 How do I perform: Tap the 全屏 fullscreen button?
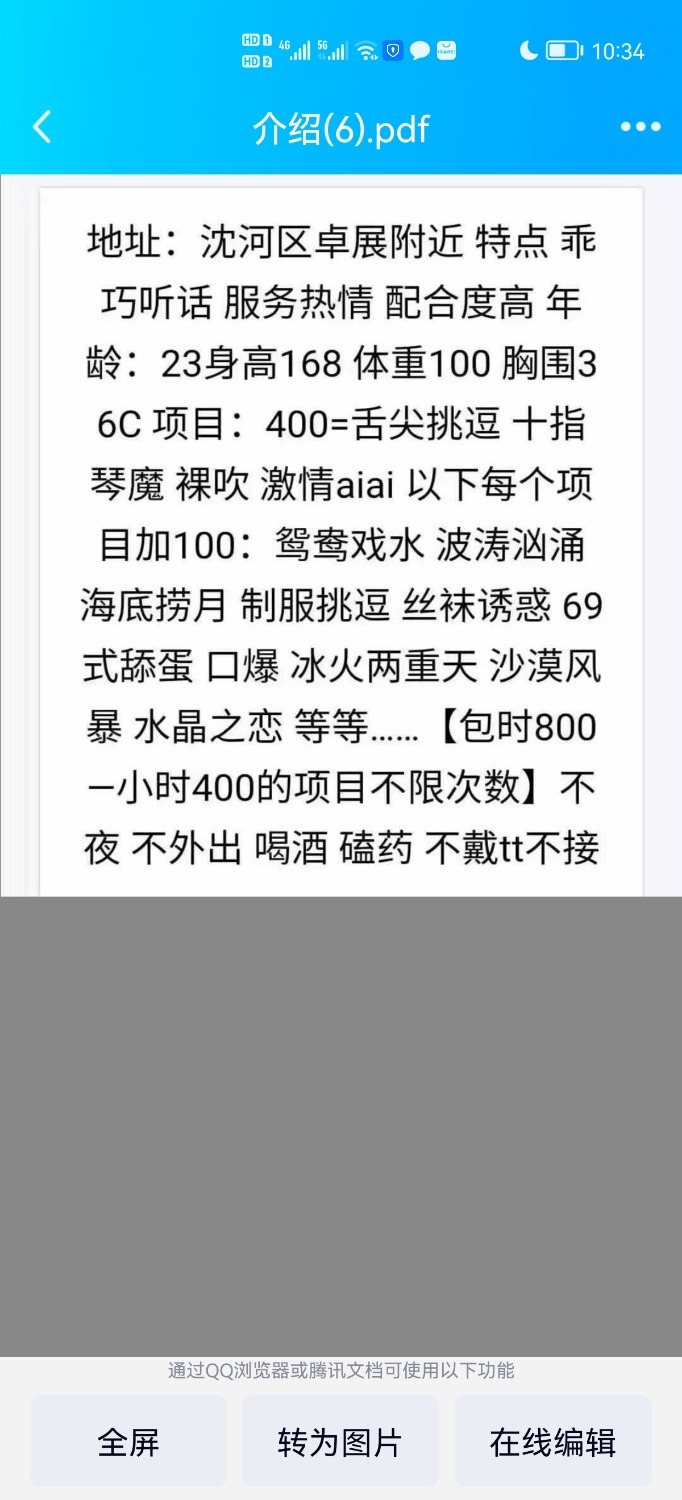coord(128,1441)
